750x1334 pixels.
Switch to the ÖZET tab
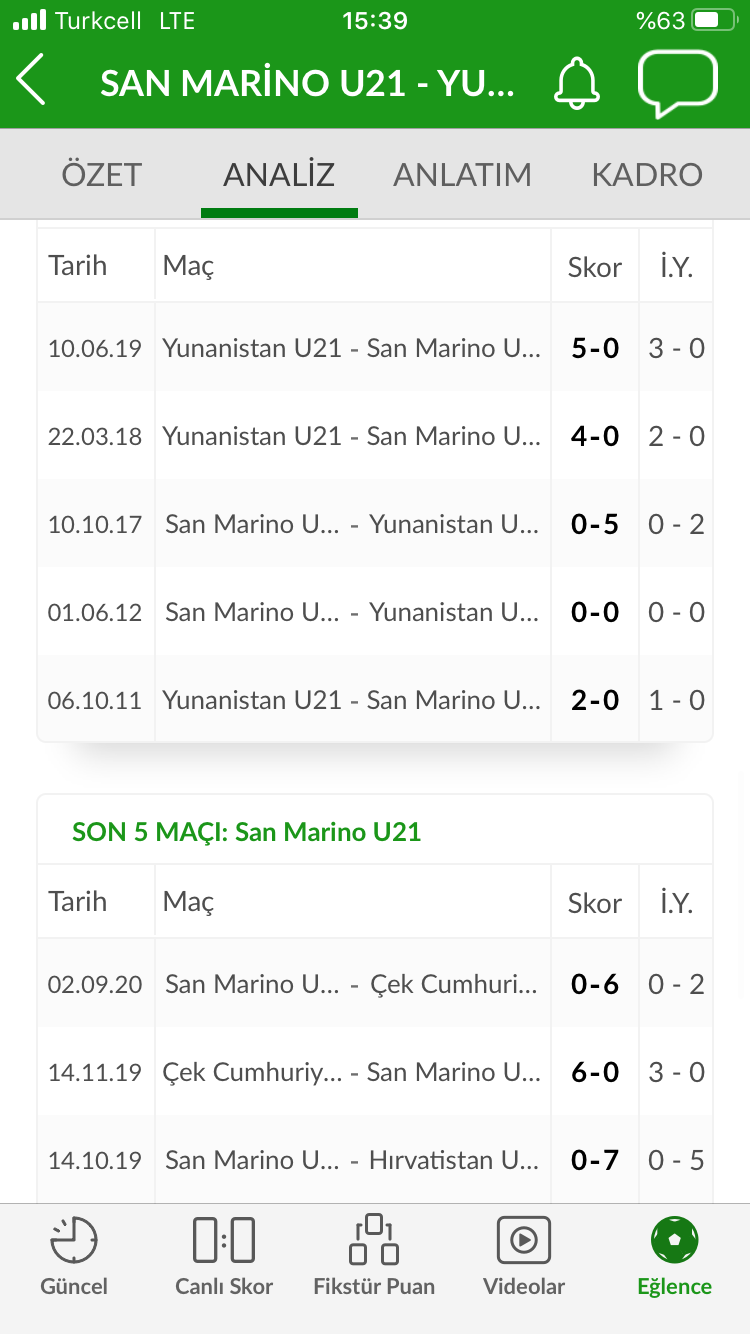pos(101,174)
